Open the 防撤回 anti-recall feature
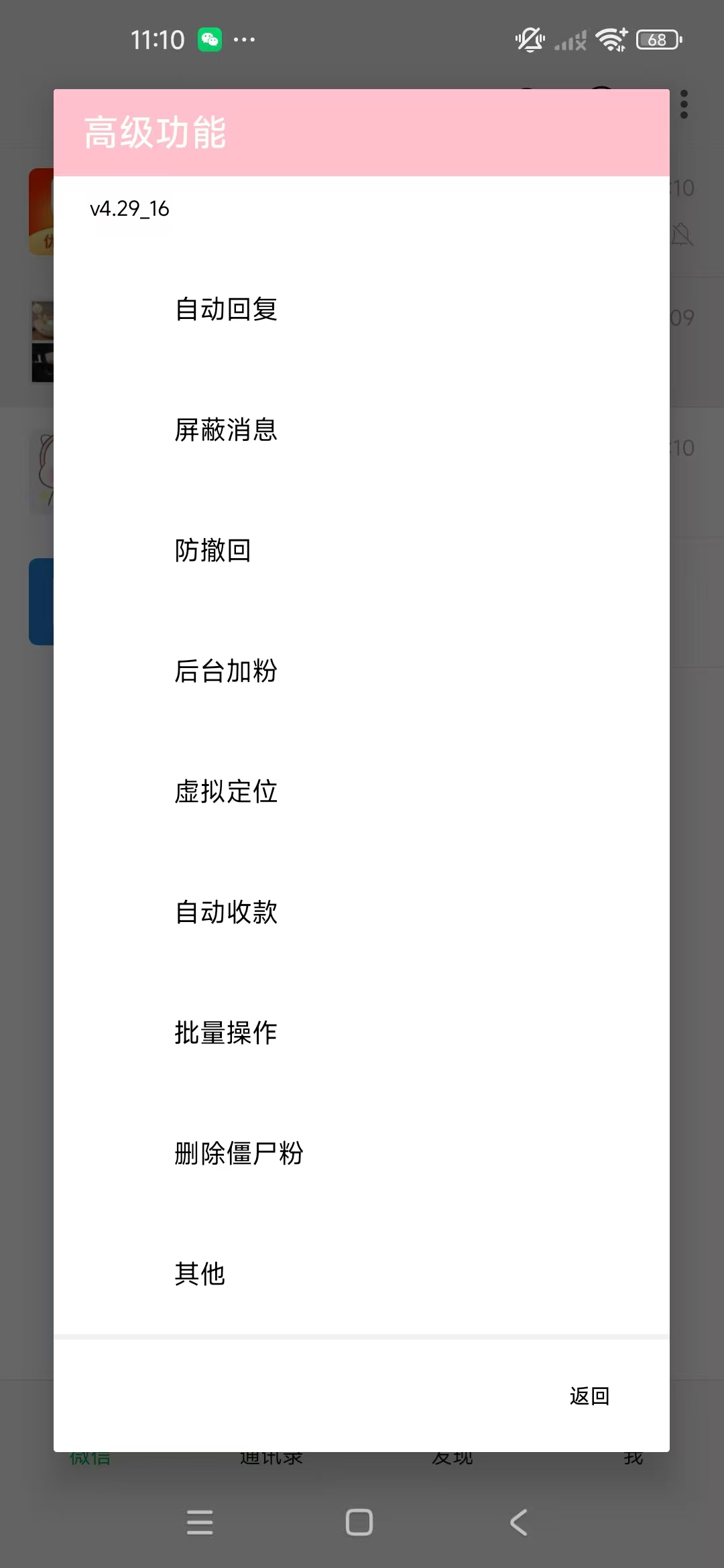The image size is (724, 1568). coord(212,551)
